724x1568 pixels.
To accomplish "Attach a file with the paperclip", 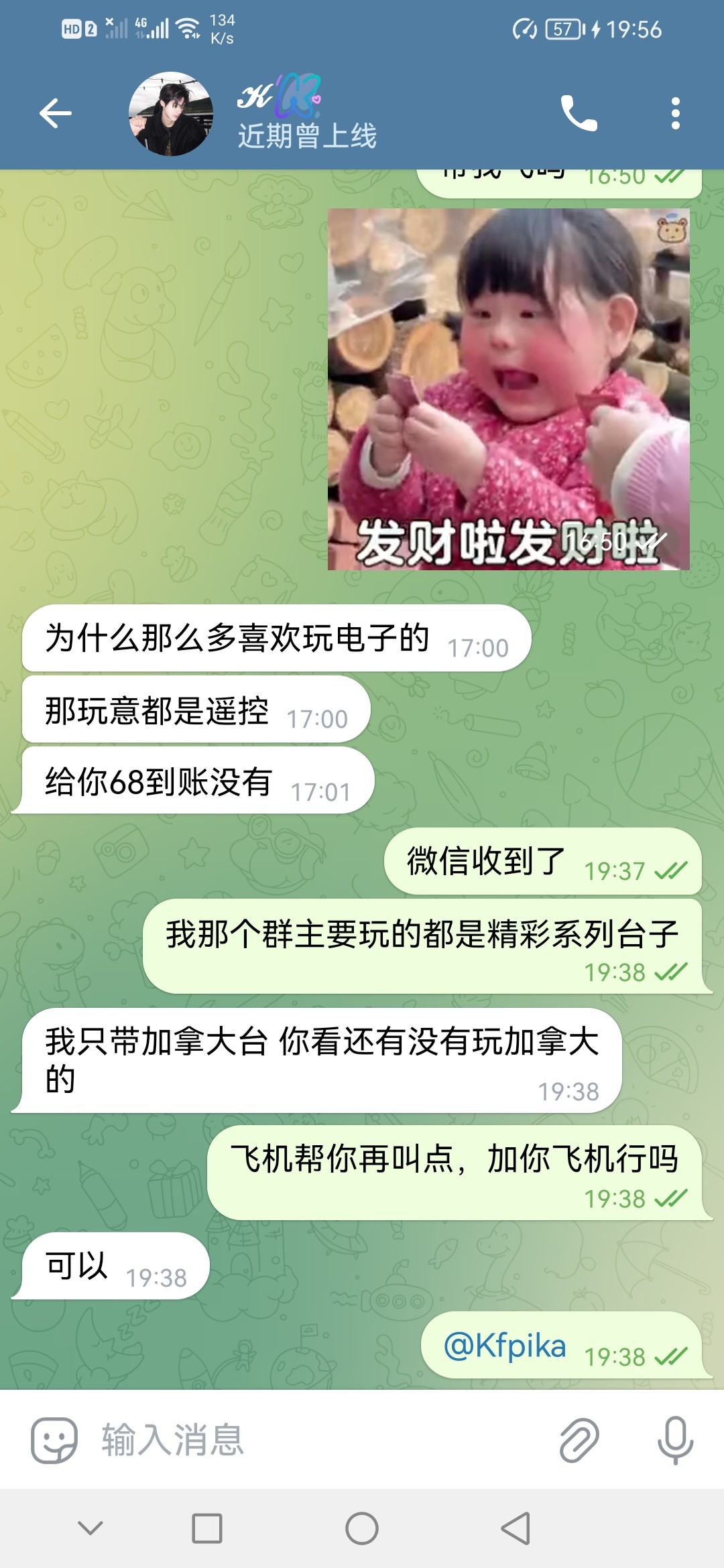I will [x=579, y=1440].
